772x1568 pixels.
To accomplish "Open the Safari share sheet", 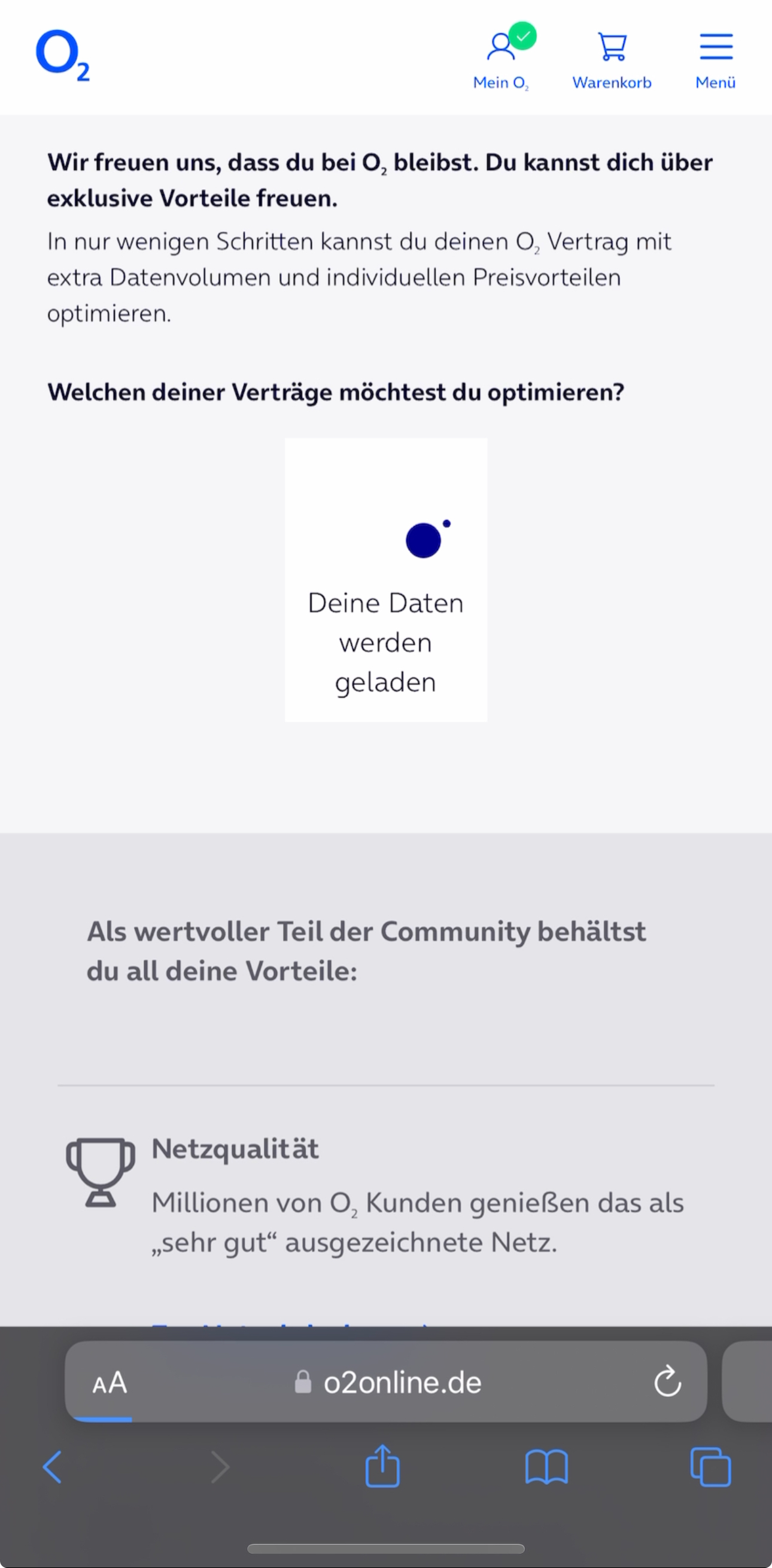I will 382,1466.
